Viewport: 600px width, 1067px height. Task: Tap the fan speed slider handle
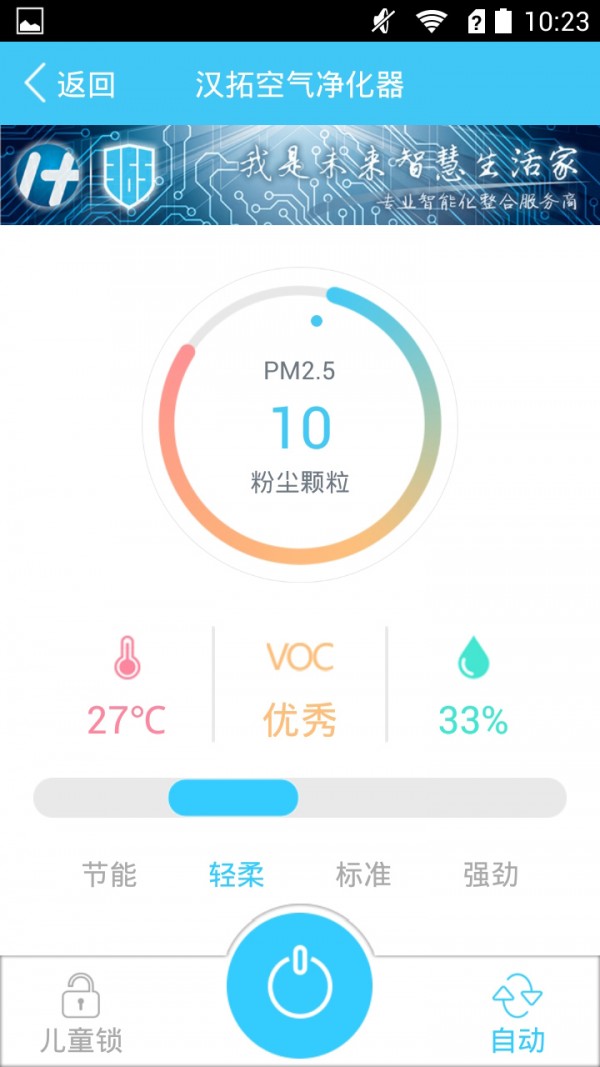click(x=233, y=798)
